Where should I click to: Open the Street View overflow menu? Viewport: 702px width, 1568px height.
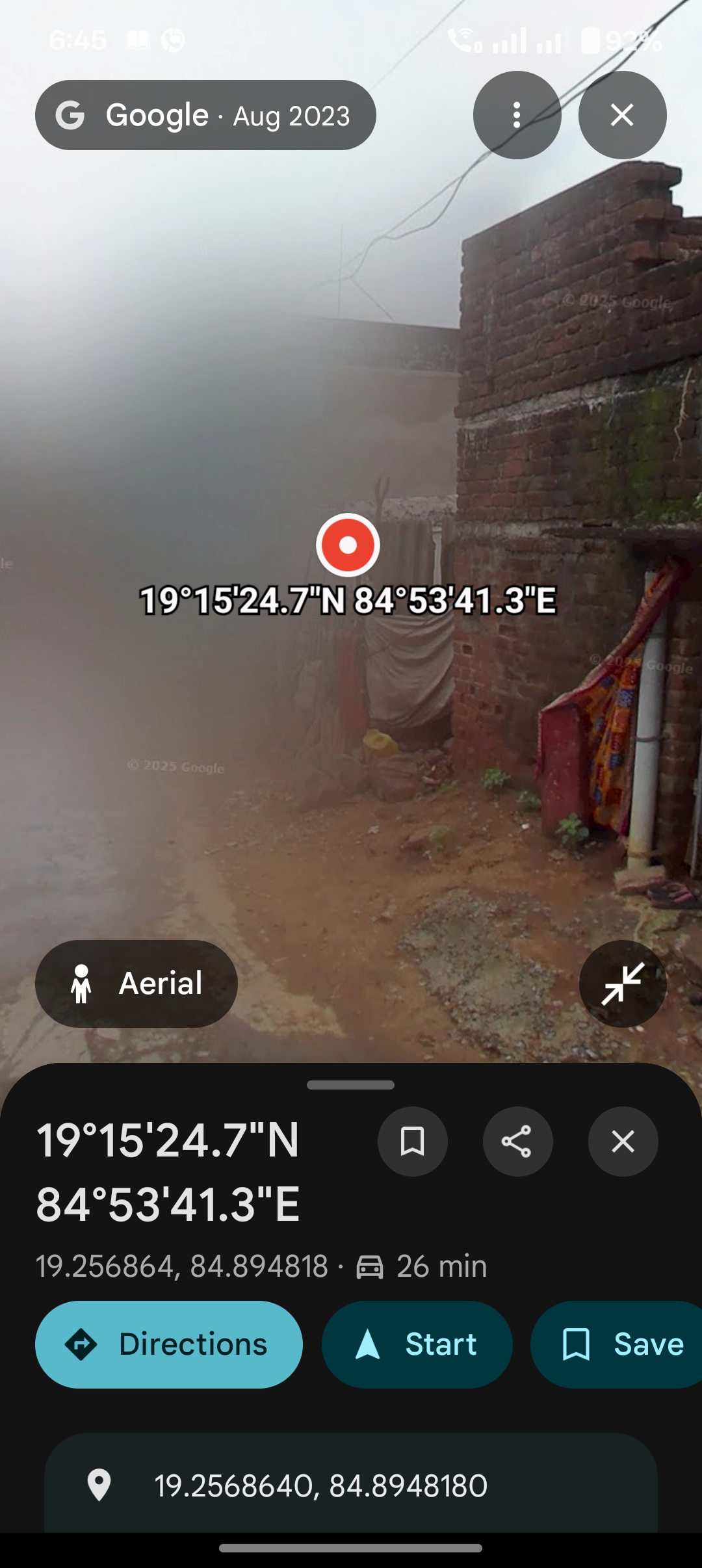click(x=517, y=115)
